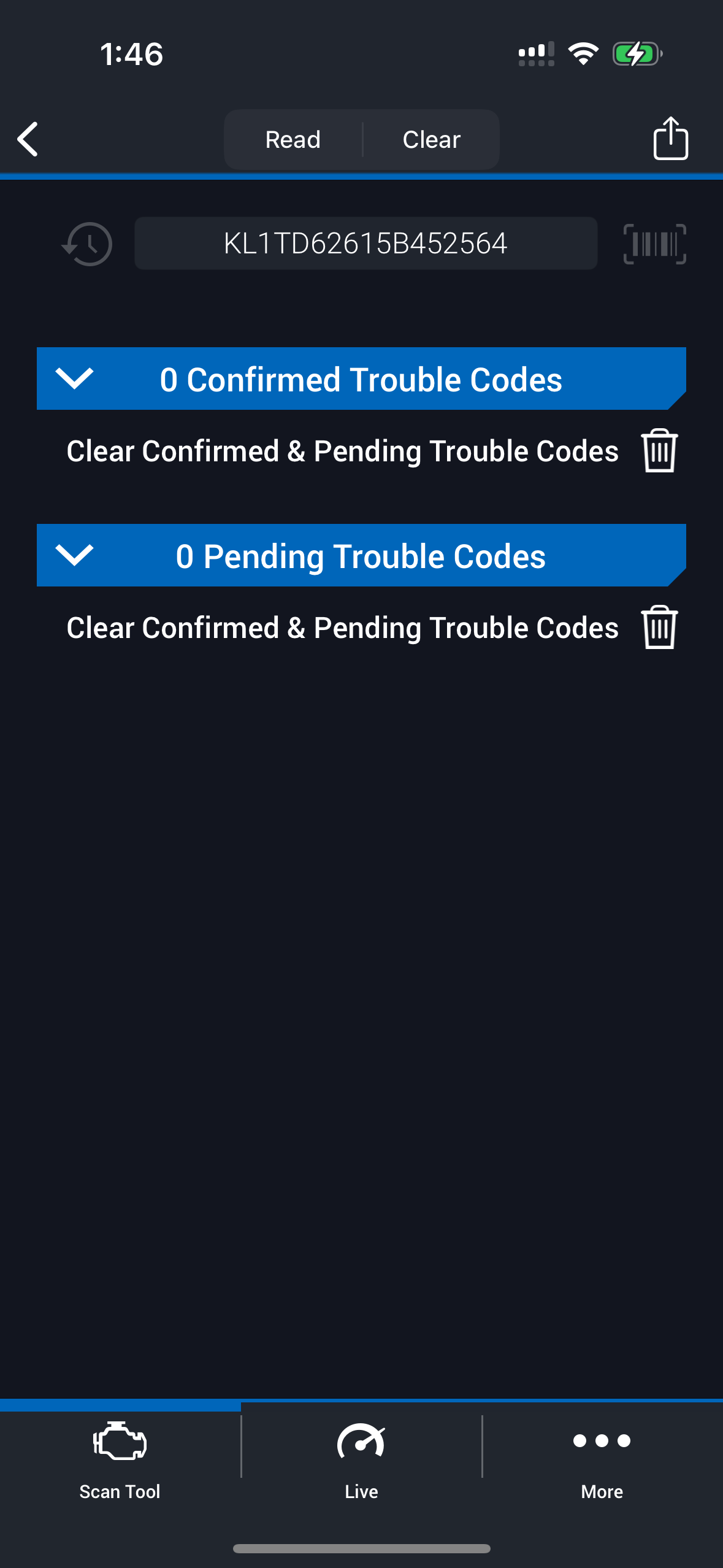Tap trash icon under Pending Trouble Codes
Image resolution: width=723 pixels, height=1568 pixels.
click(x=659, y=627)
